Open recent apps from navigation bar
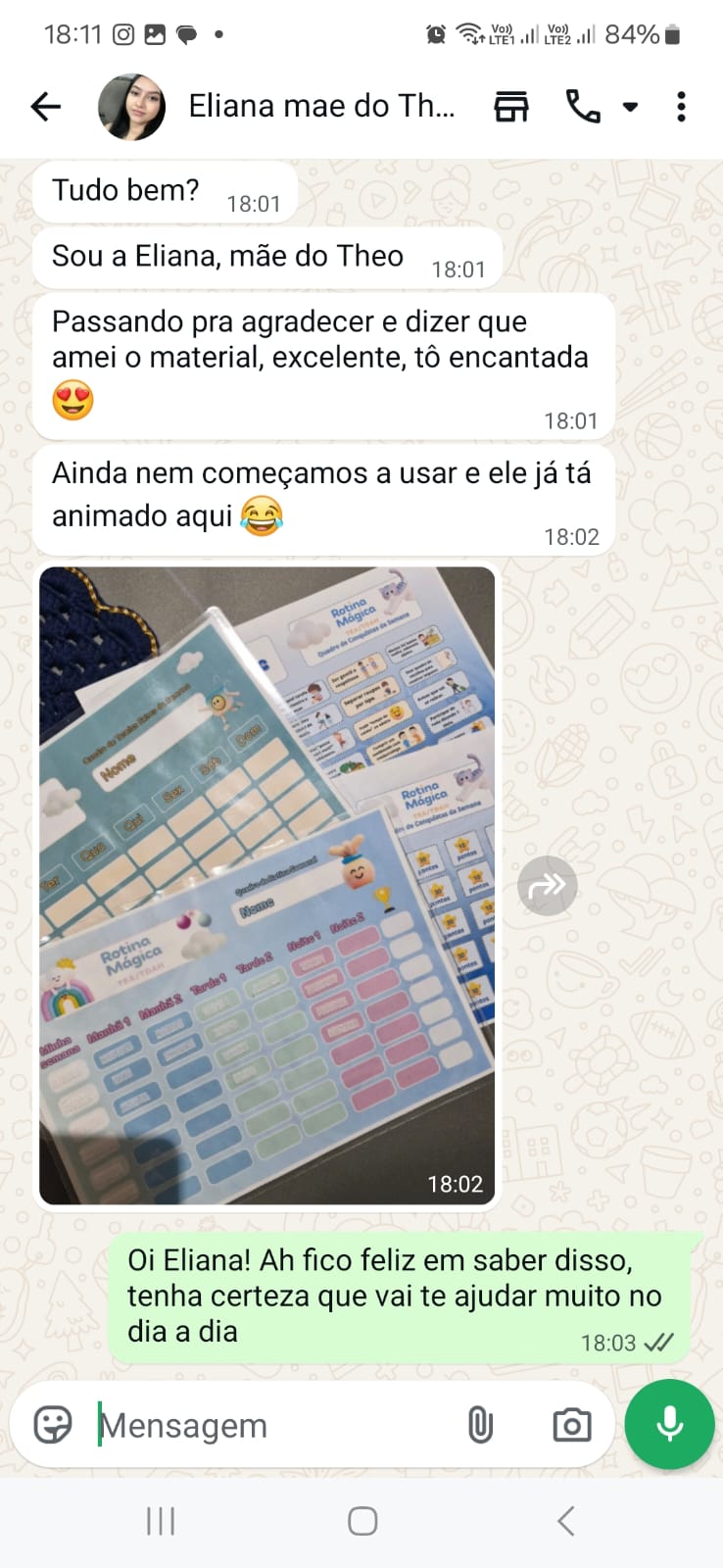723x1568 pixels. point(160,1521)
